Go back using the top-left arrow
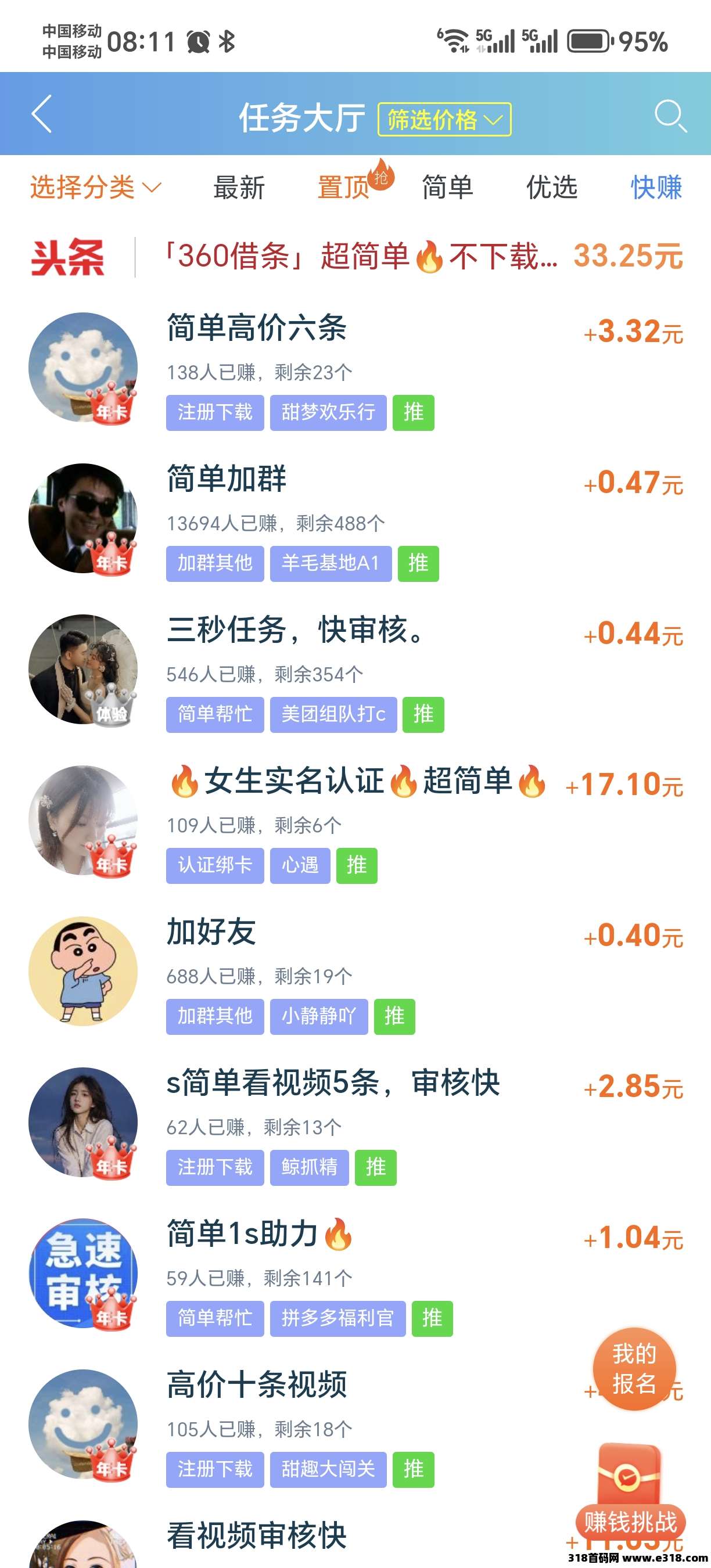711x1568 pixels. coord(41,114)
